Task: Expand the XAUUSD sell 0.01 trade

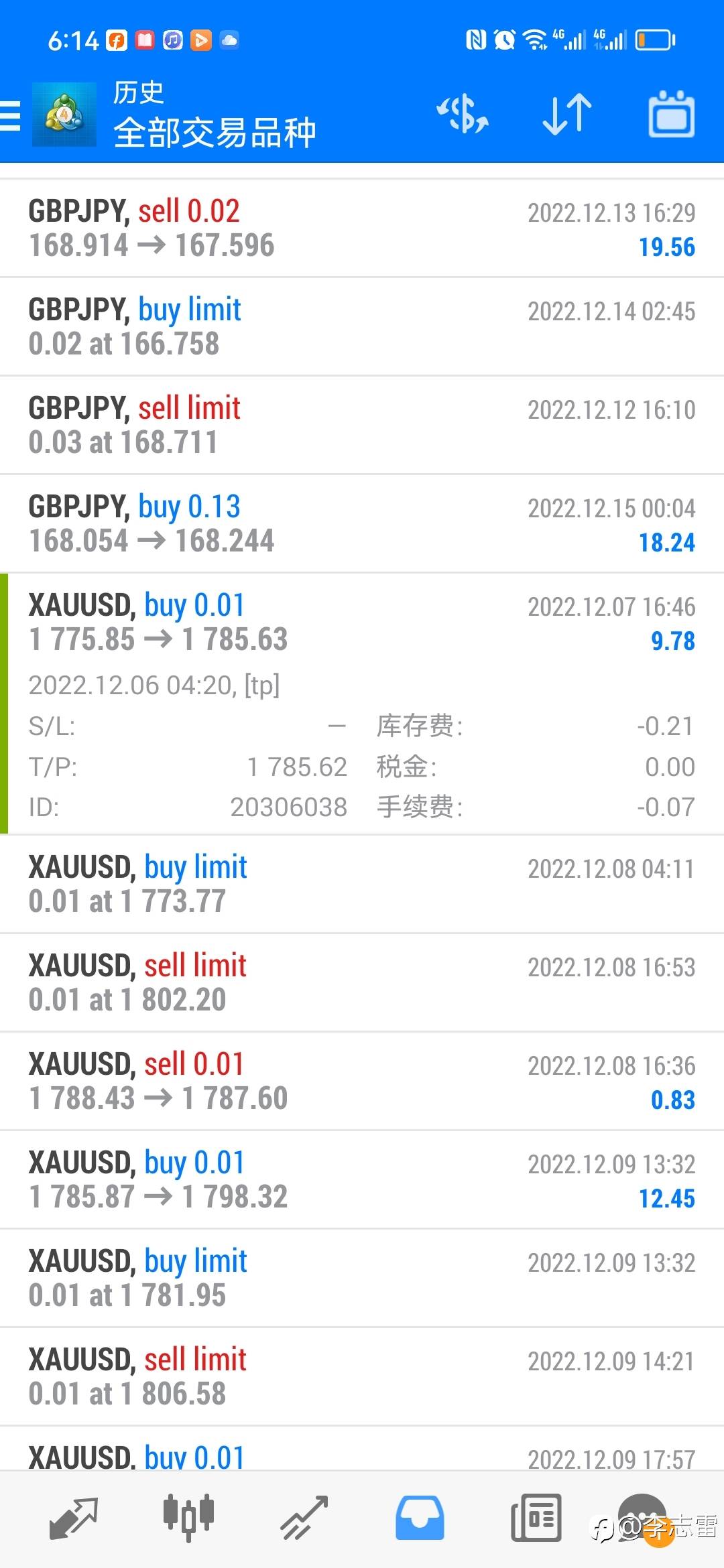Action: coord(362,1082)
